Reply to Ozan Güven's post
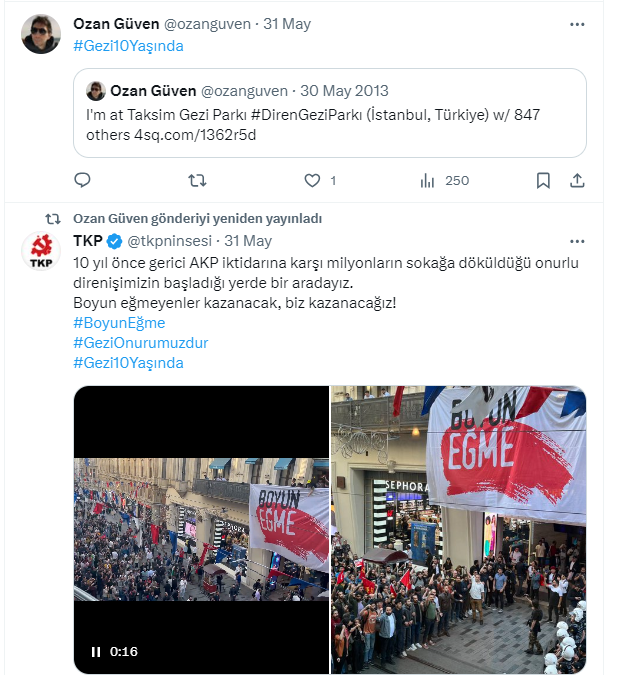622x675 pixels. coord(82,180)
